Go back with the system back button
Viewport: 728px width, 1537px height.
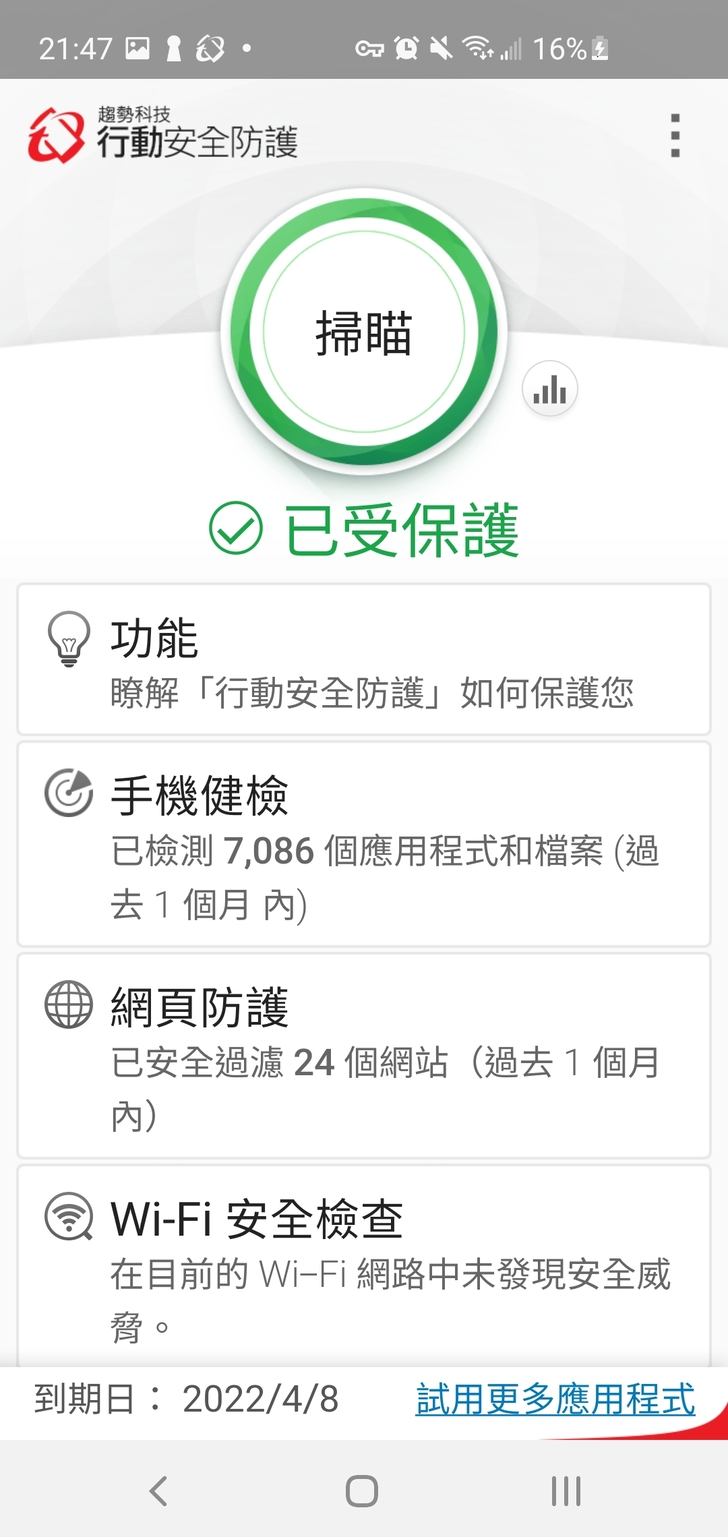(x=158, y=1492)
